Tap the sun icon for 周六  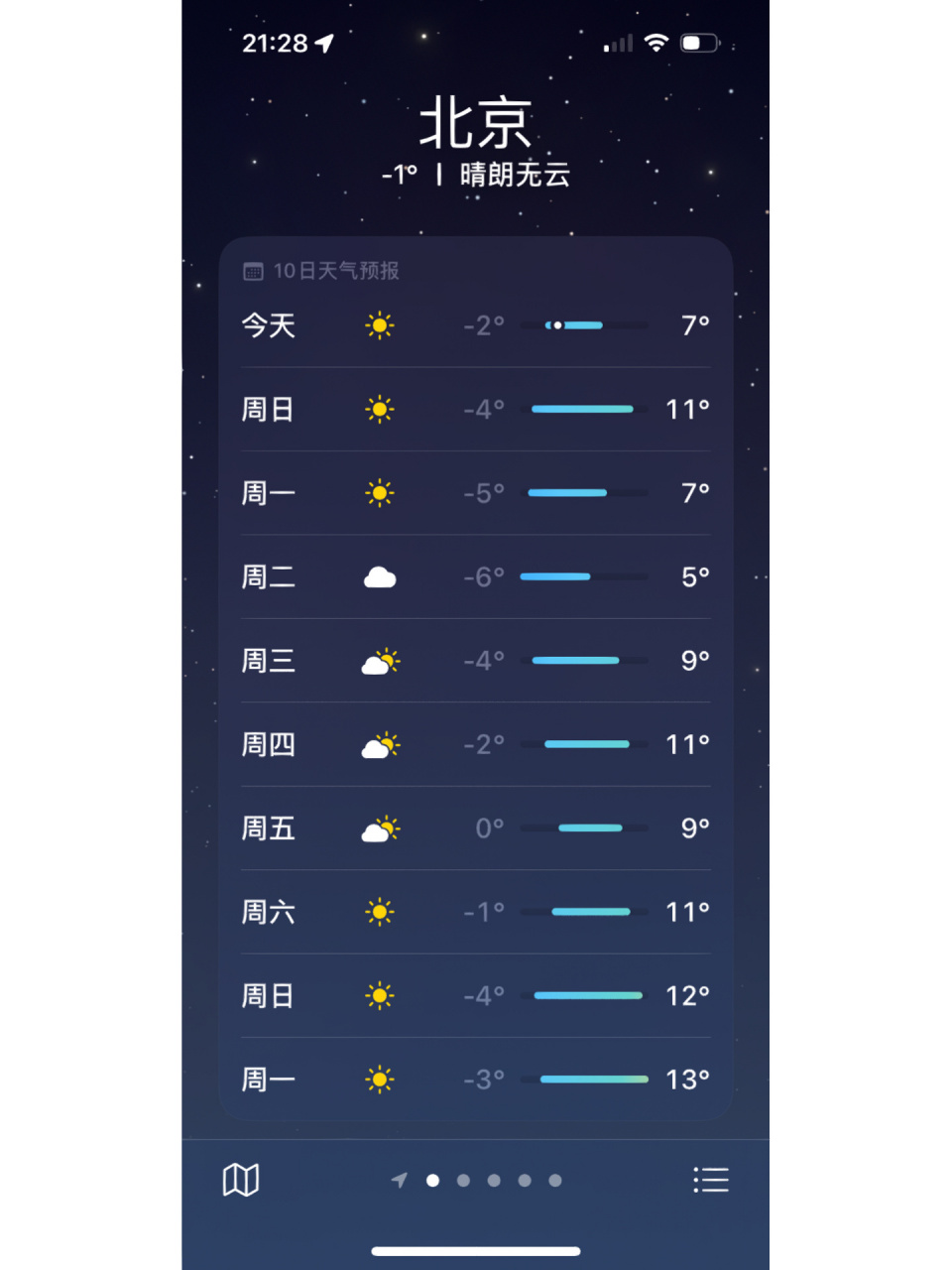[381, 912]
